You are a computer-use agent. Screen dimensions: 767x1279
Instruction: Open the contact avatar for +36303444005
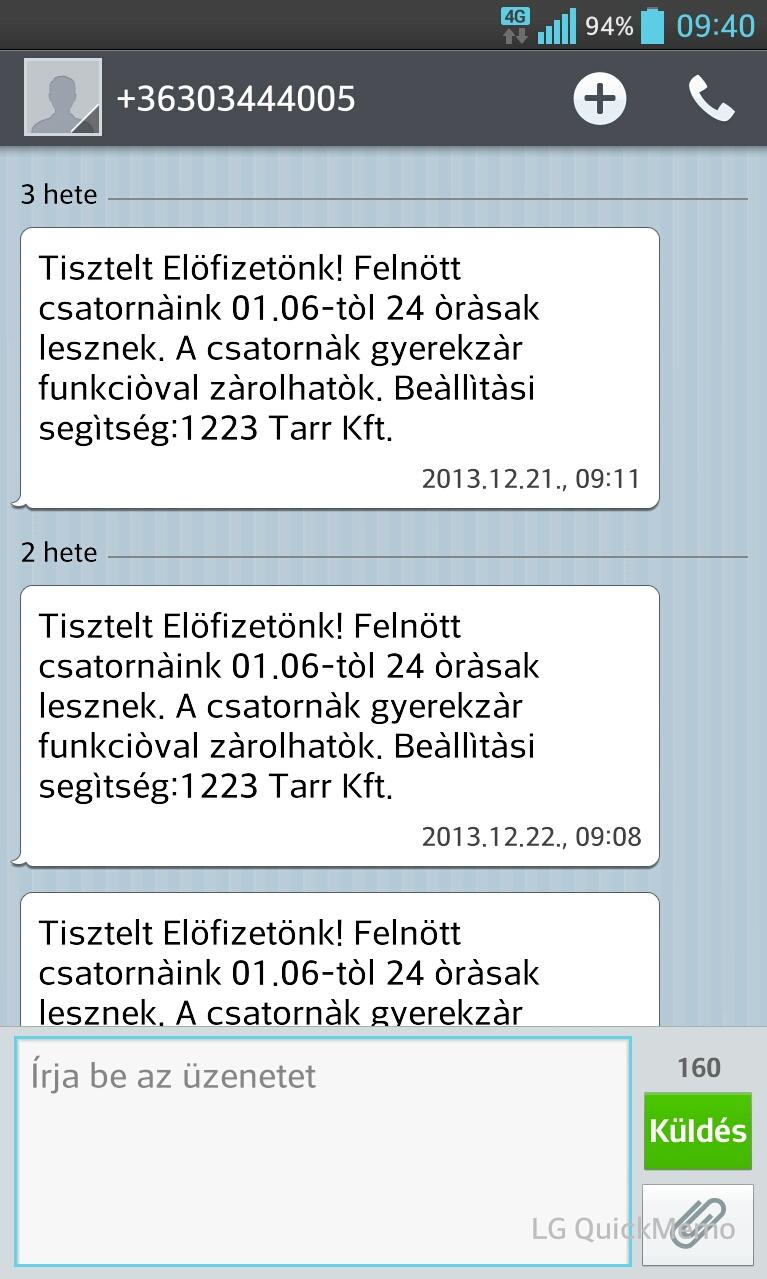[63, 97]
